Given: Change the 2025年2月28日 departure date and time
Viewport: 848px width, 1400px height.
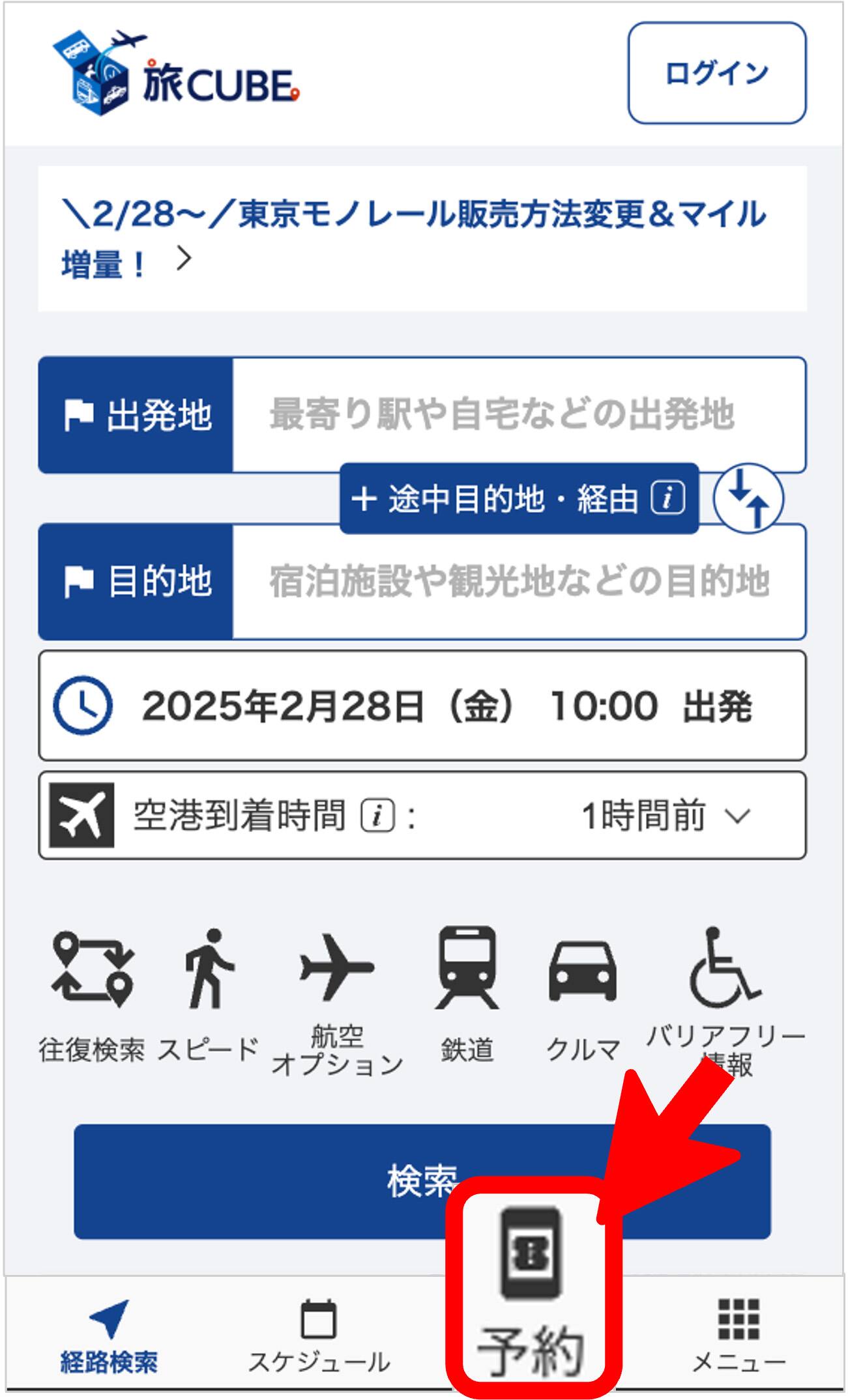Looking at the screenshot, I should [x=422, y=706].
